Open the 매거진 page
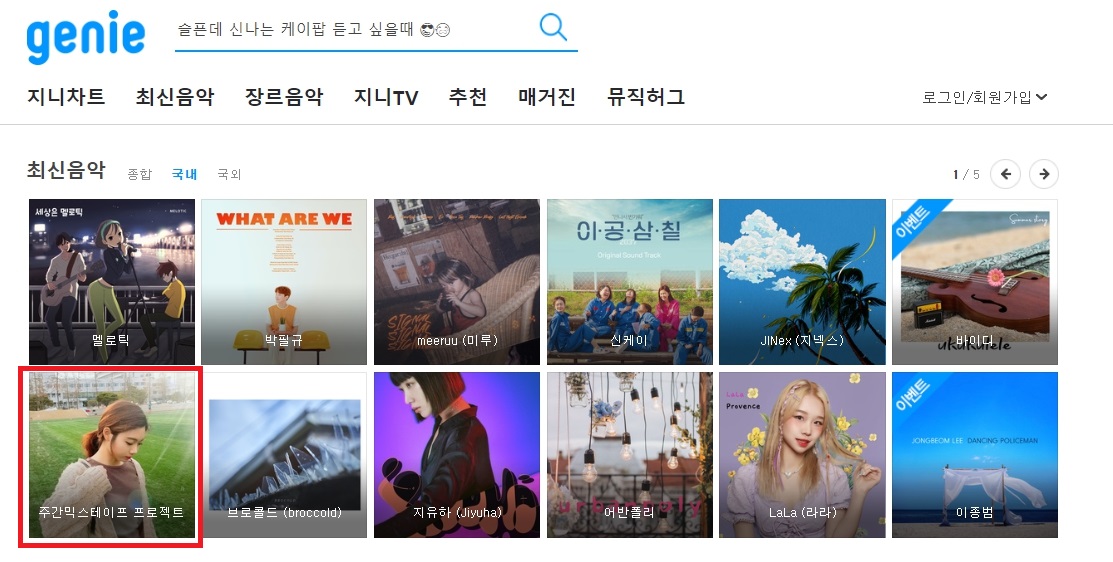The height and width of the screenshot is (562, 1113). coord(547,97)
